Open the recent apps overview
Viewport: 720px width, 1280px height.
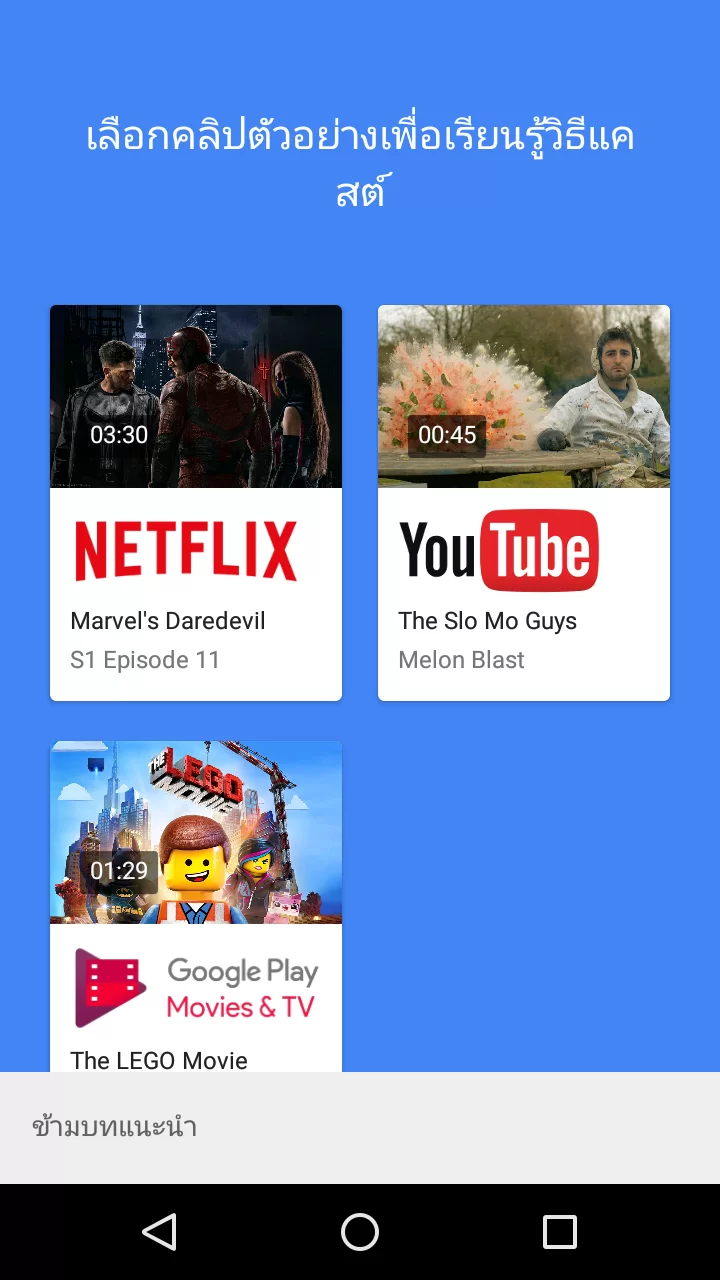(x=560, y=1232)
